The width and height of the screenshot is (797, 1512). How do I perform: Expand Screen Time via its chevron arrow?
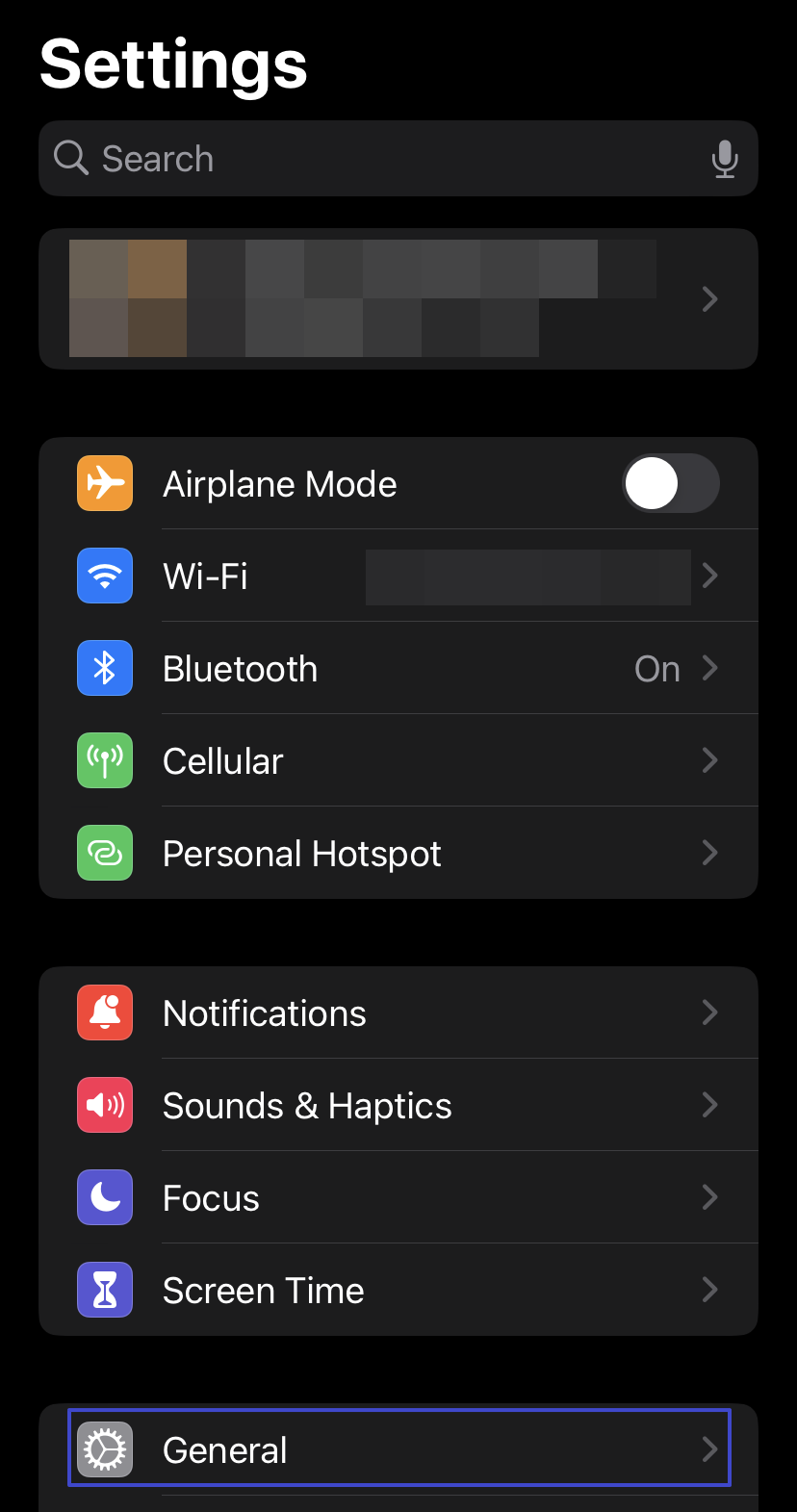709,1290
